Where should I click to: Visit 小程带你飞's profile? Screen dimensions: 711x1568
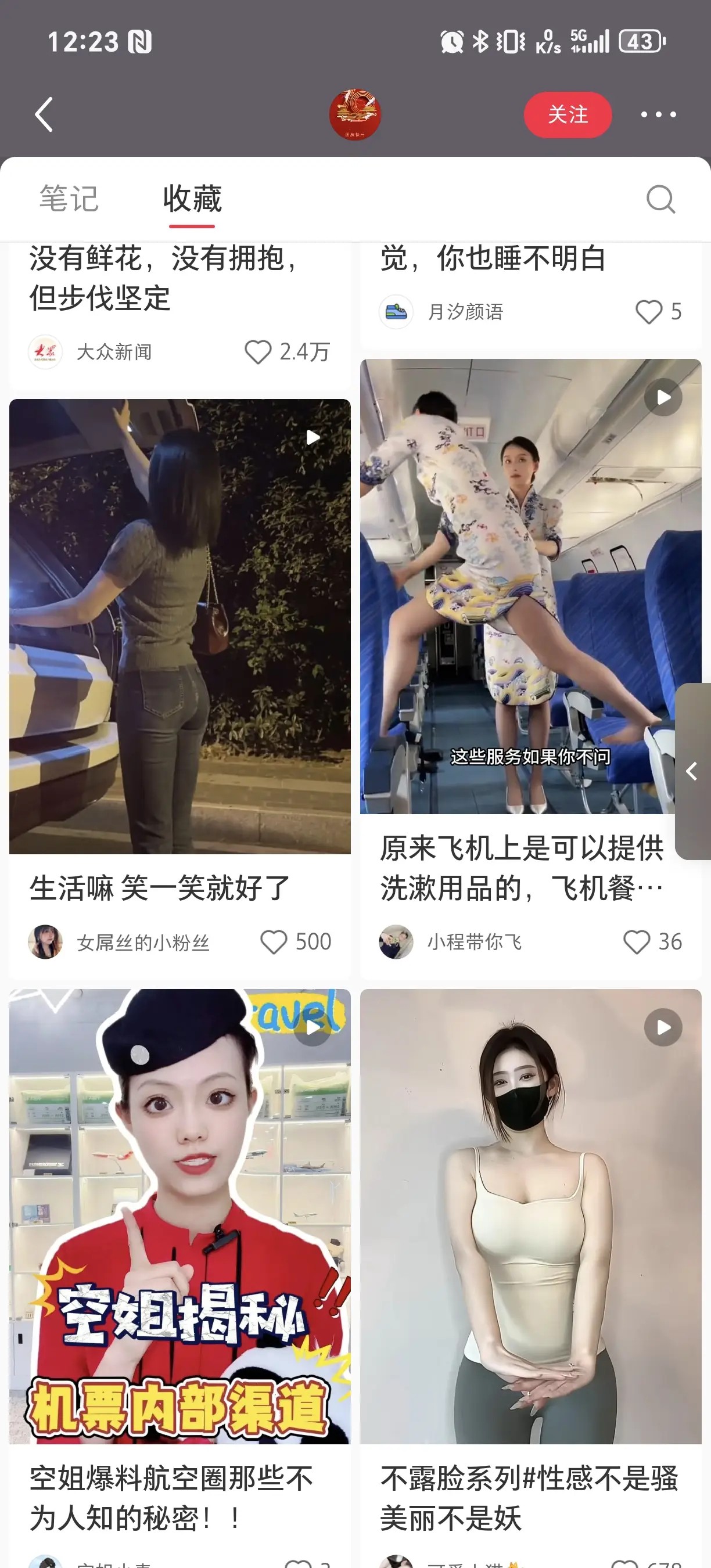[396, 941]
